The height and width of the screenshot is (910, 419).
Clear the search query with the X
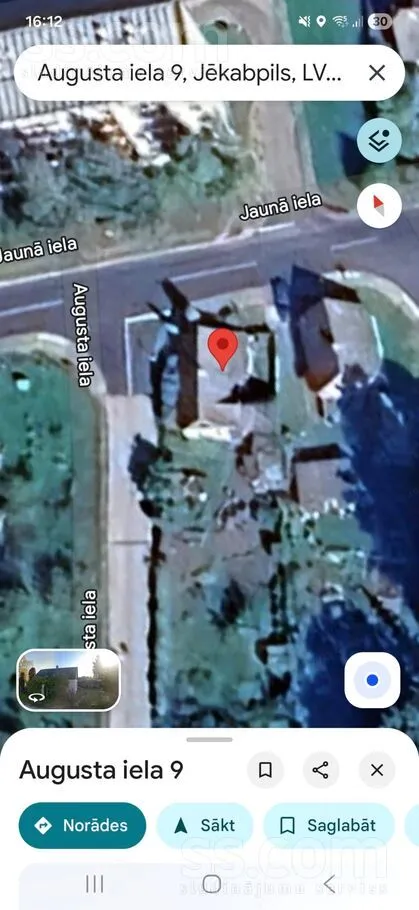377,73
